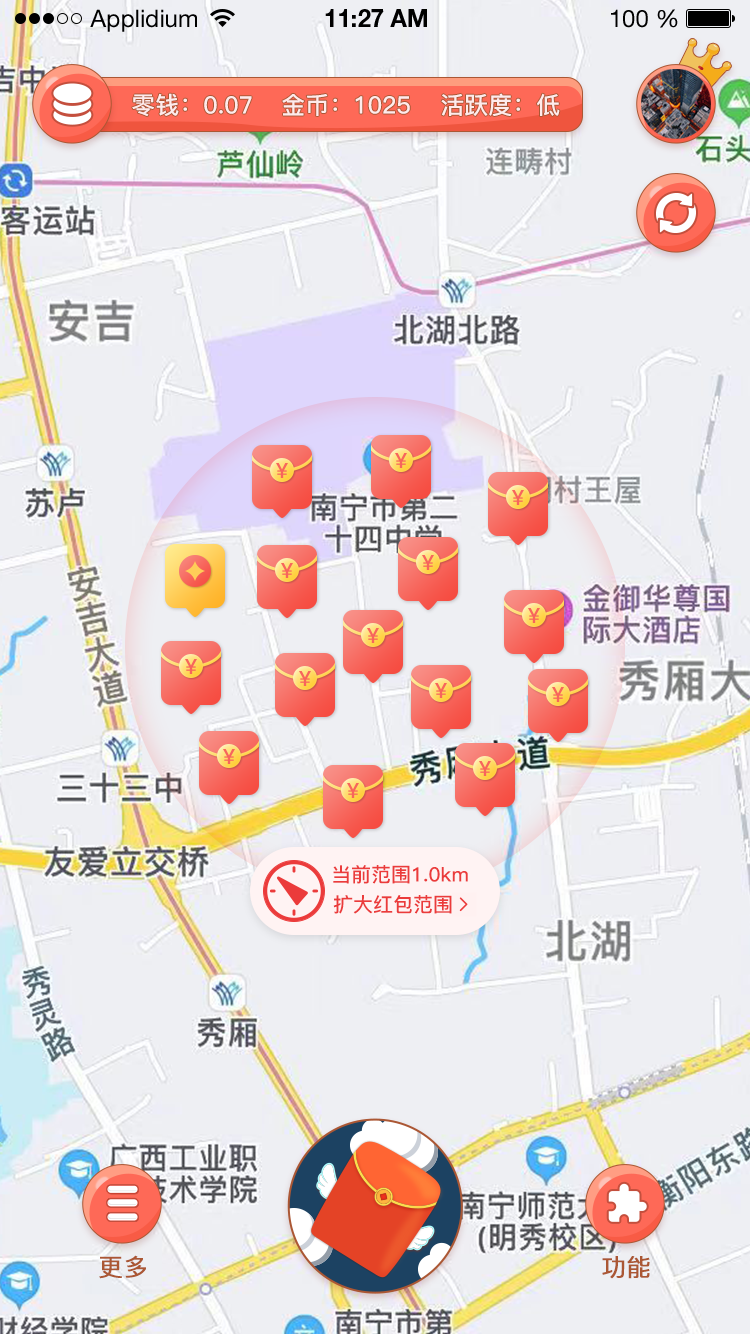Refresh the red packet map
Image resolution: width=750 pixels, height=1334 pixels.
click(x=676, y=213)
